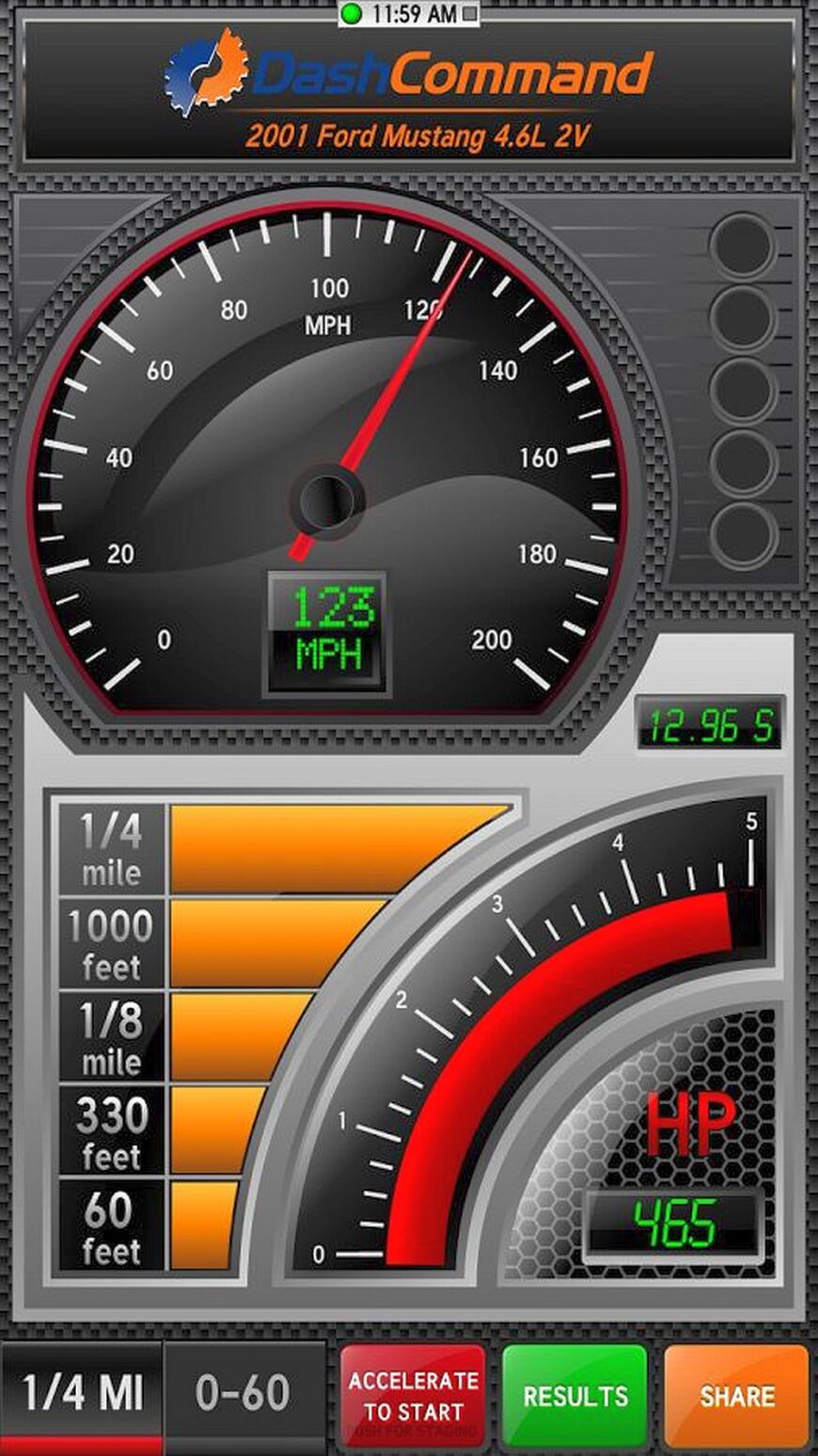Select the 0-60 mode tab

point(244,1393)
